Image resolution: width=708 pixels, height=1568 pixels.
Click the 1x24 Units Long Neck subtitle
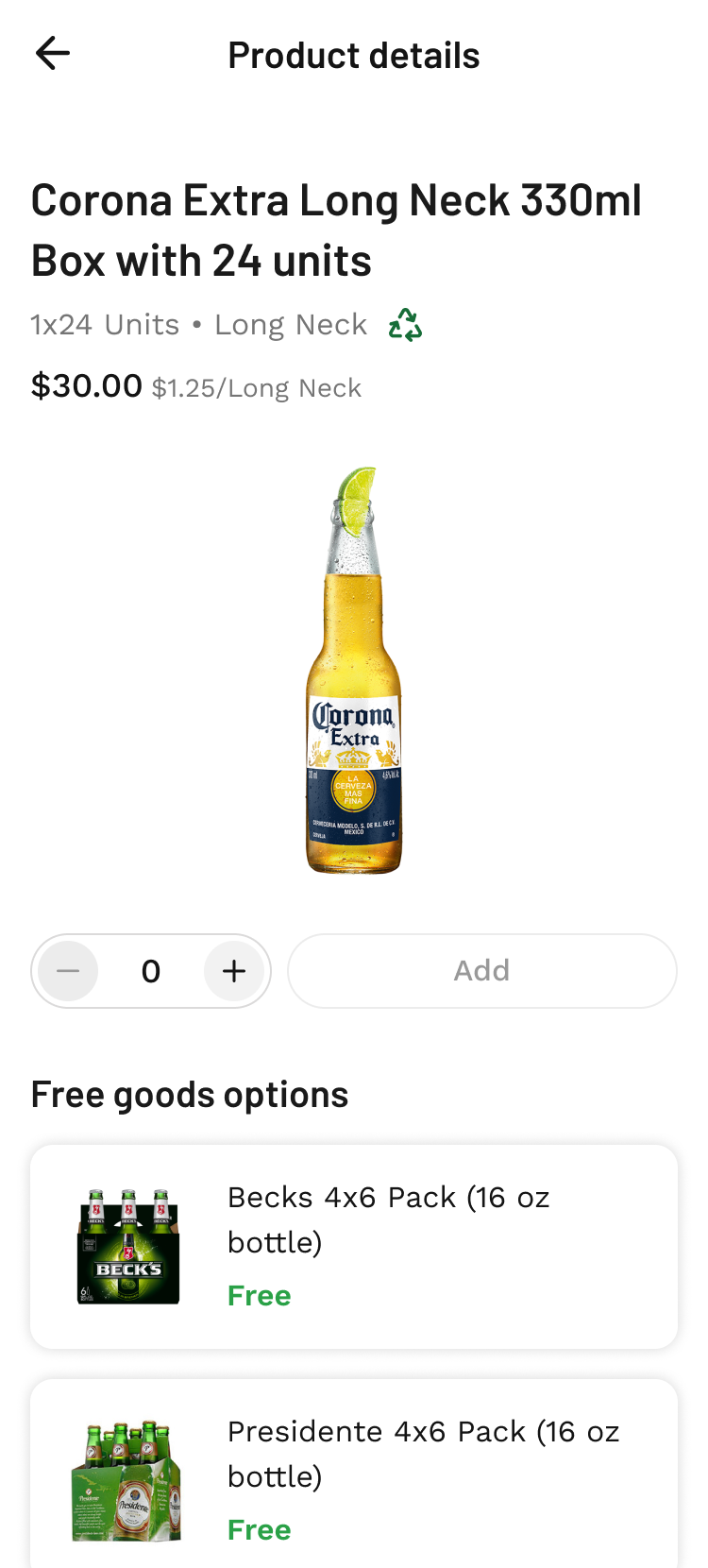tap(199, 324)
